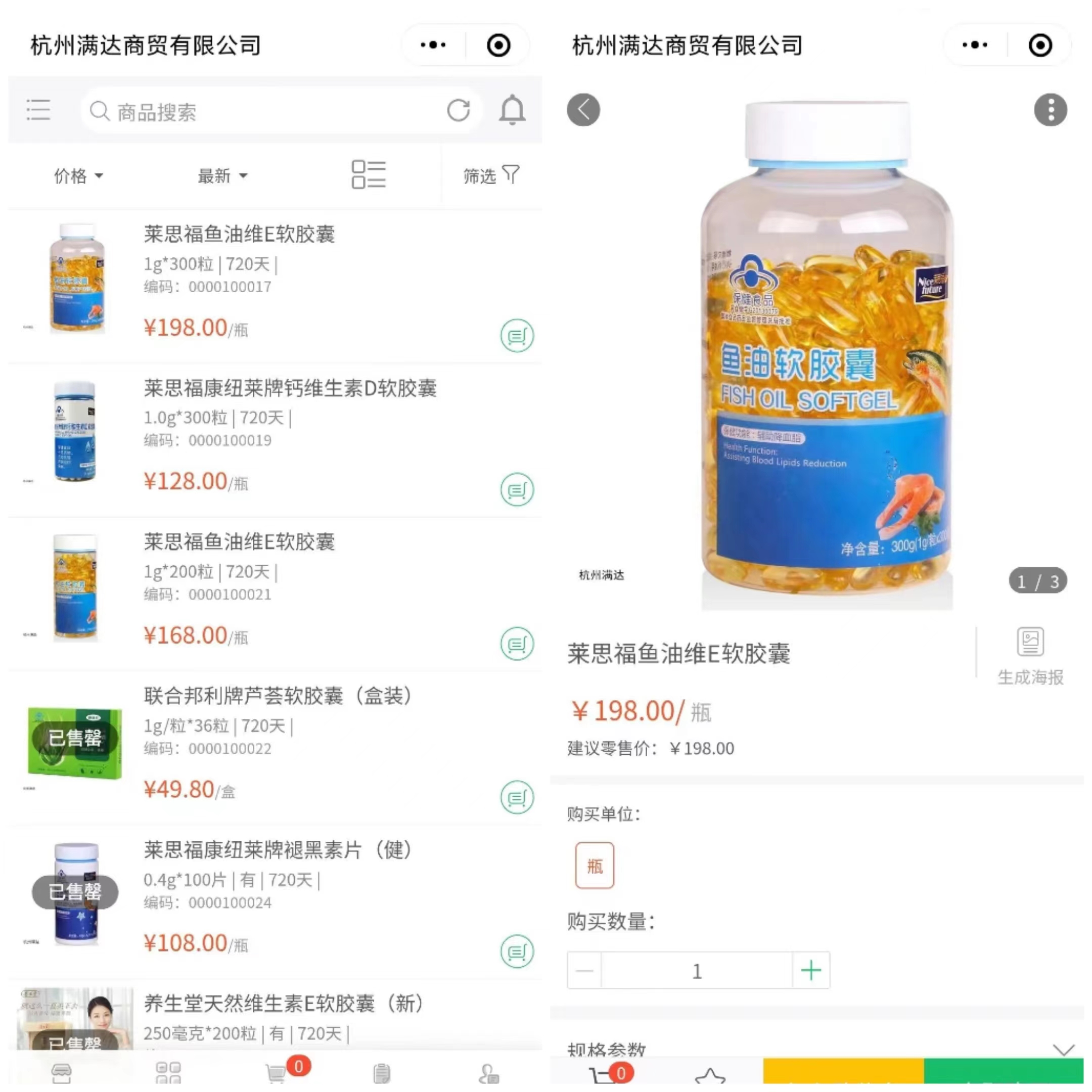The width and height of the screenshot is (1092, 1092).
Task: Open 莱思福康纽莱牌钙维生素D软胶囊 product
Action: tap(289, 389)
